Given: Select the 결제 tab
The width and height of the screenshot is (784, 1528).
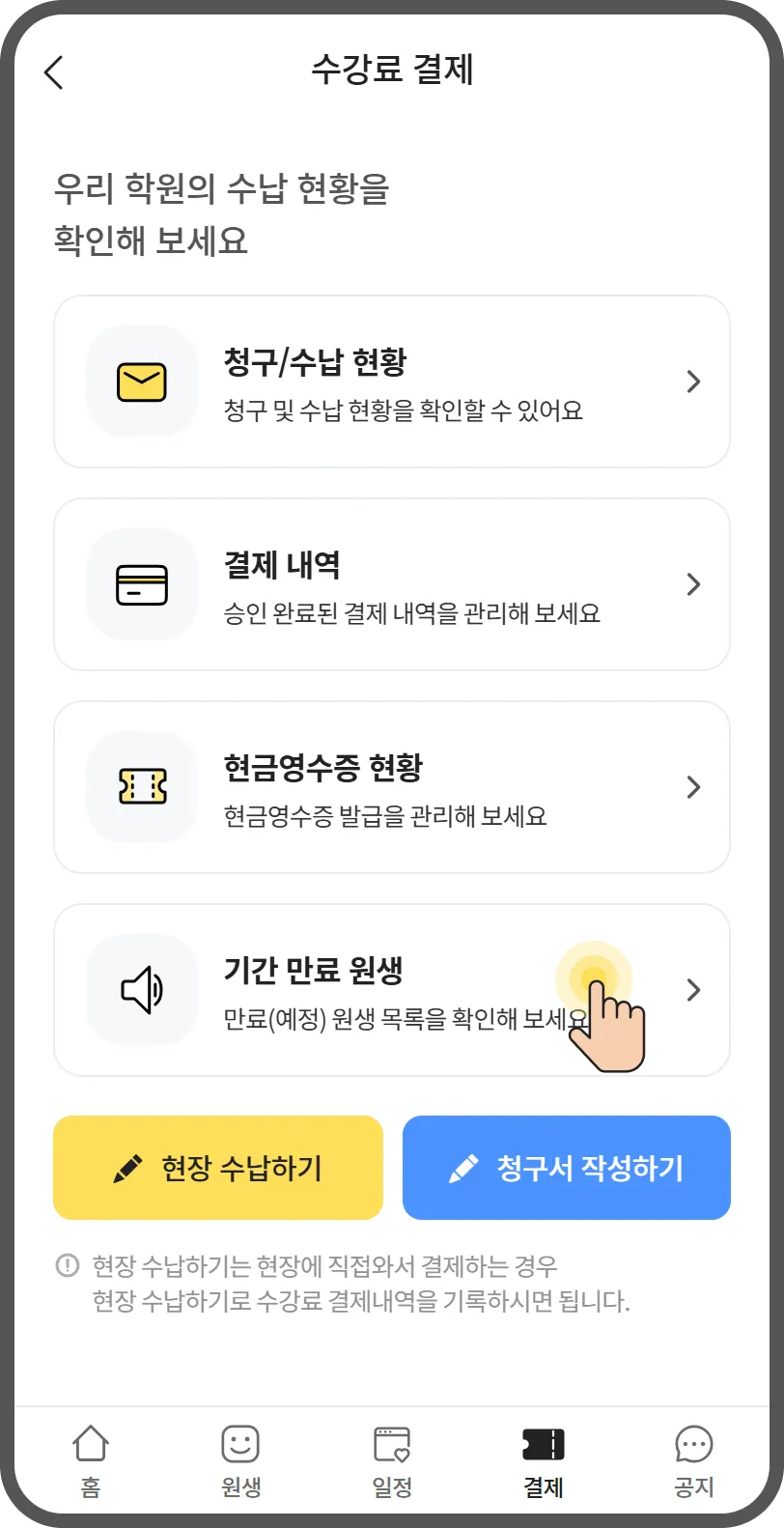Looking at the screenshot, I should tap(543, 1461).
